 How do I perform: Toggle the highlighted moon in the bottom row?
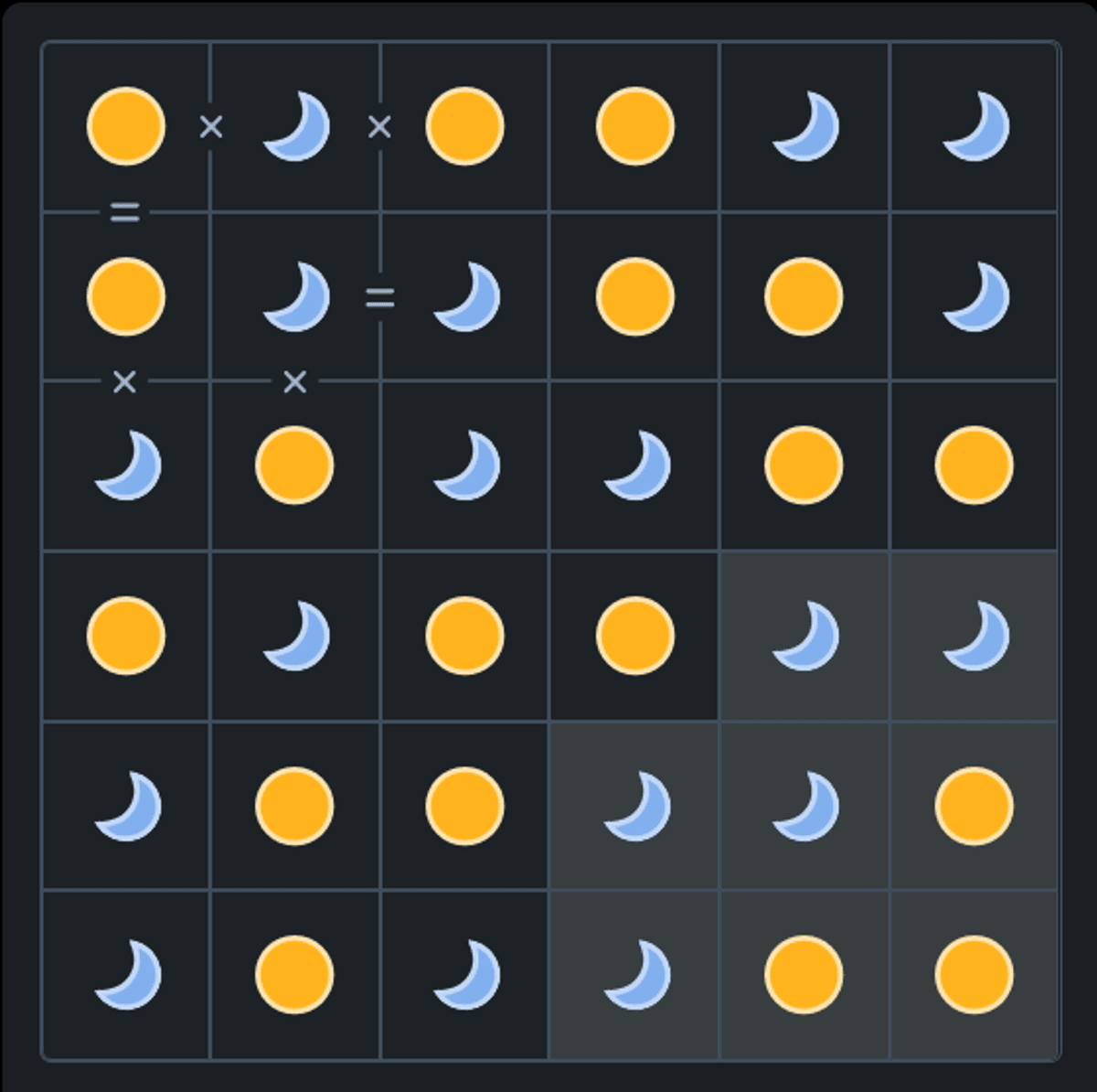point(635,975)
